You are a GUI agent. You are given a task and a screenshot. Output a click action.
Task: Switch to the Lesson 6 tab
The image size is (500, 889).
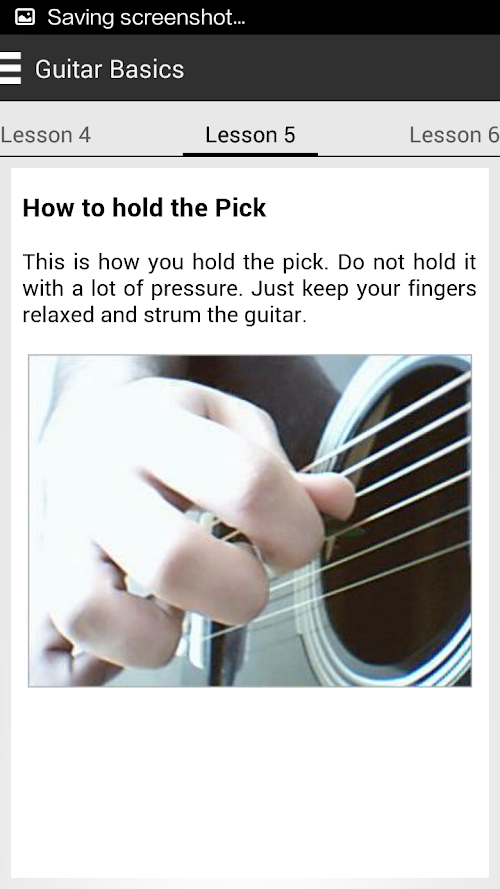454,135
